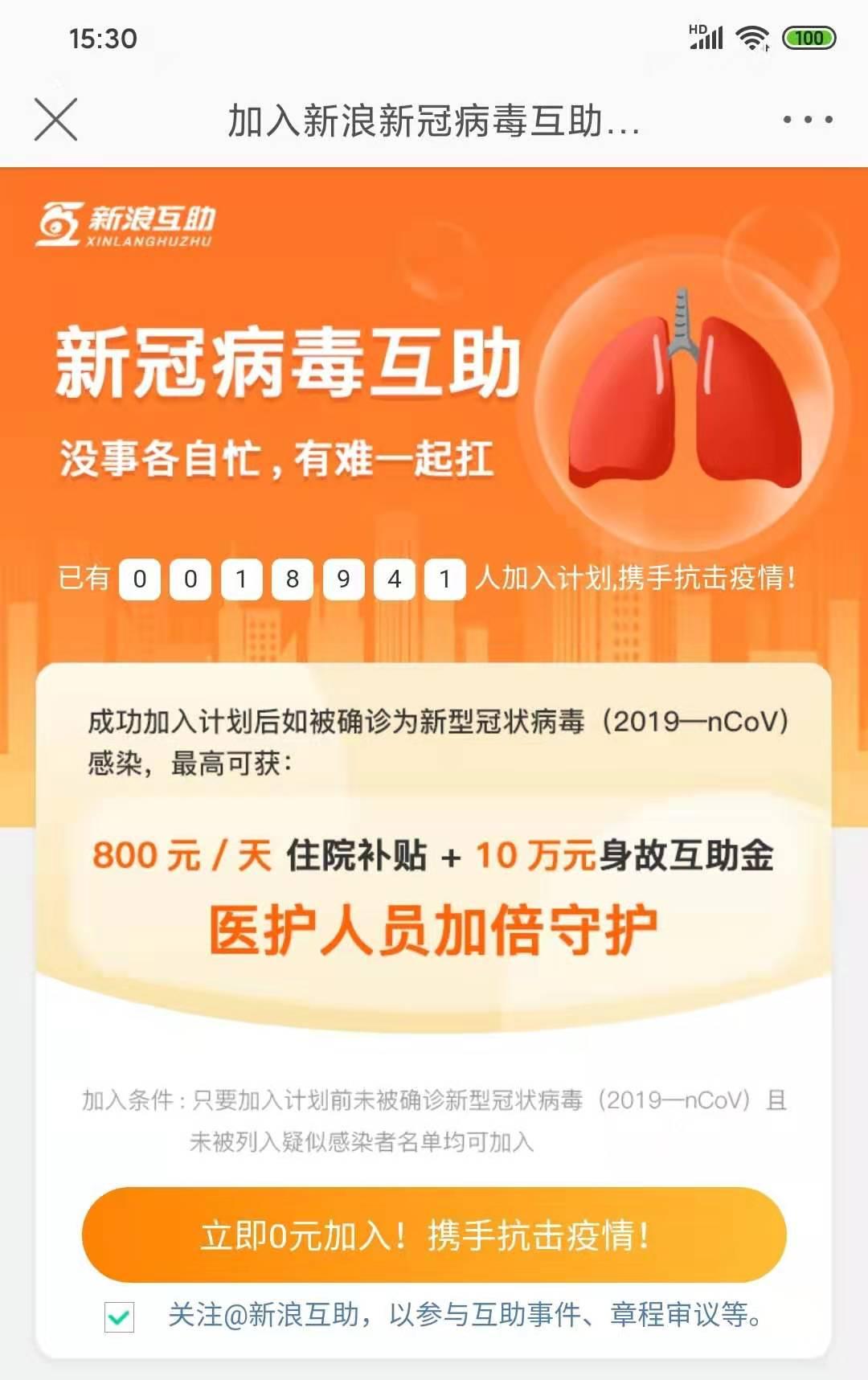This screenshot has height=1380, width=868.
Task: Tap the Wi-Fi status icon
Action: pyautogui.click(x=751, y=36)
